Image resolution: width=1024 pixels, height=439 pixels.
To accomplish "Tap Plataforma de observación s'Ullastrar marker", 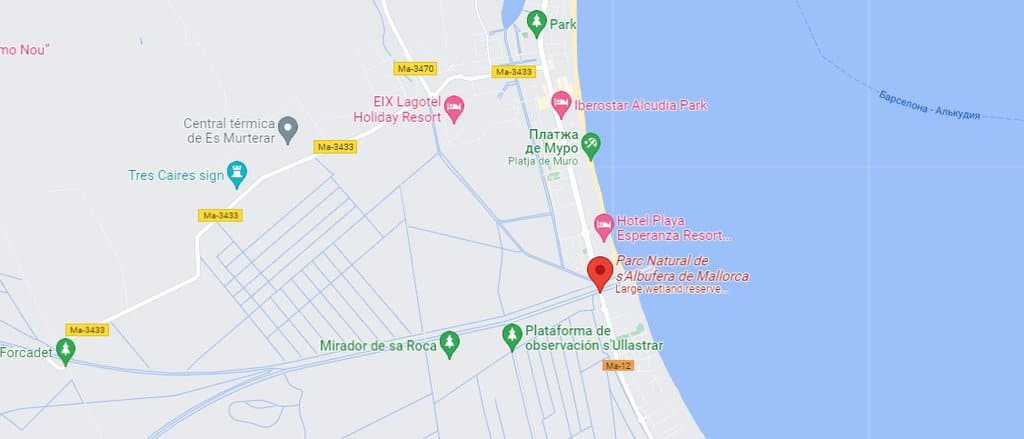I will (x=512, y=336).
